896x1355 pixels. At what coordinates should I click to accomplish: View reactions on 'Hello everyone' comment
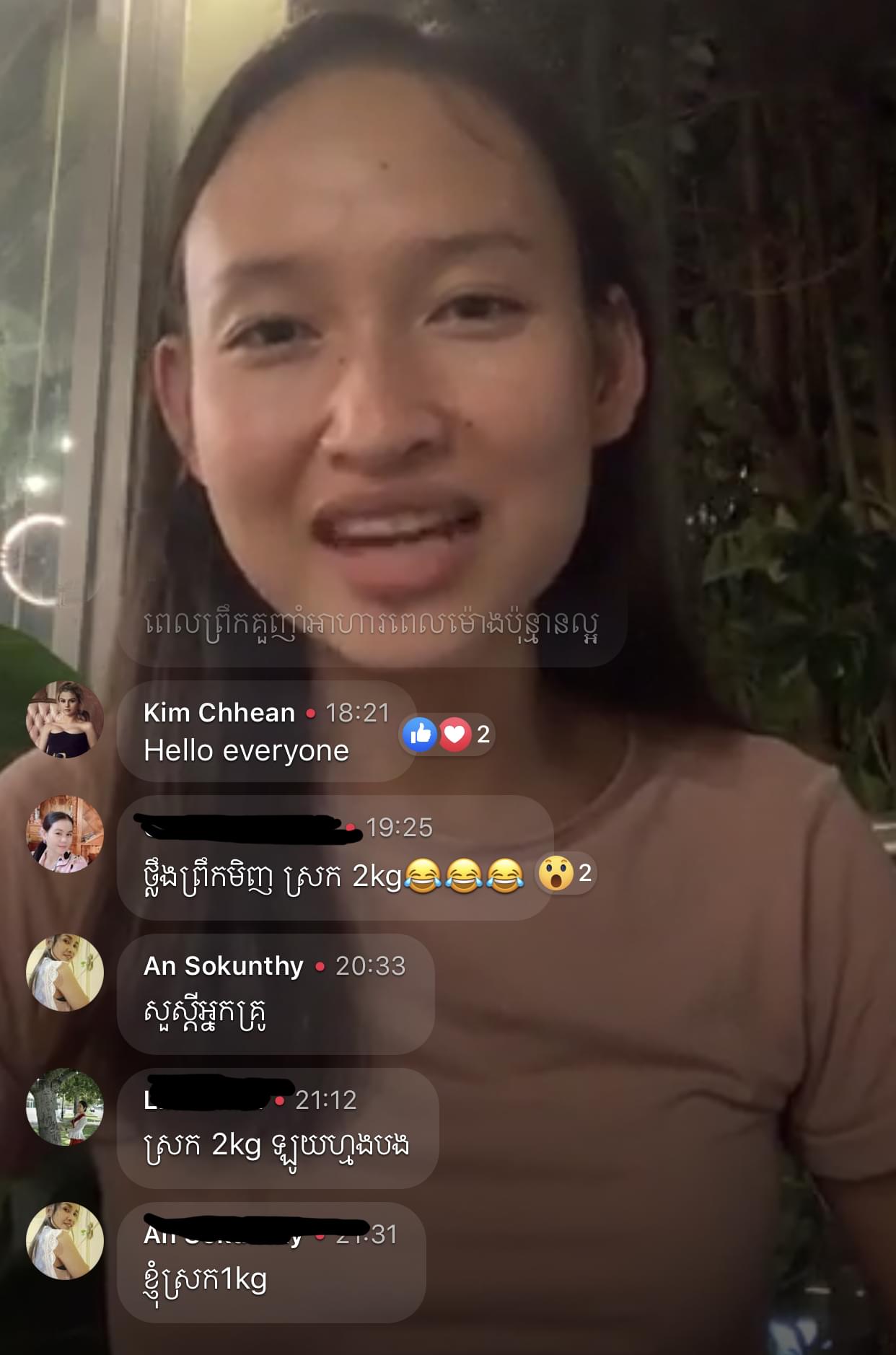point(447,734)
